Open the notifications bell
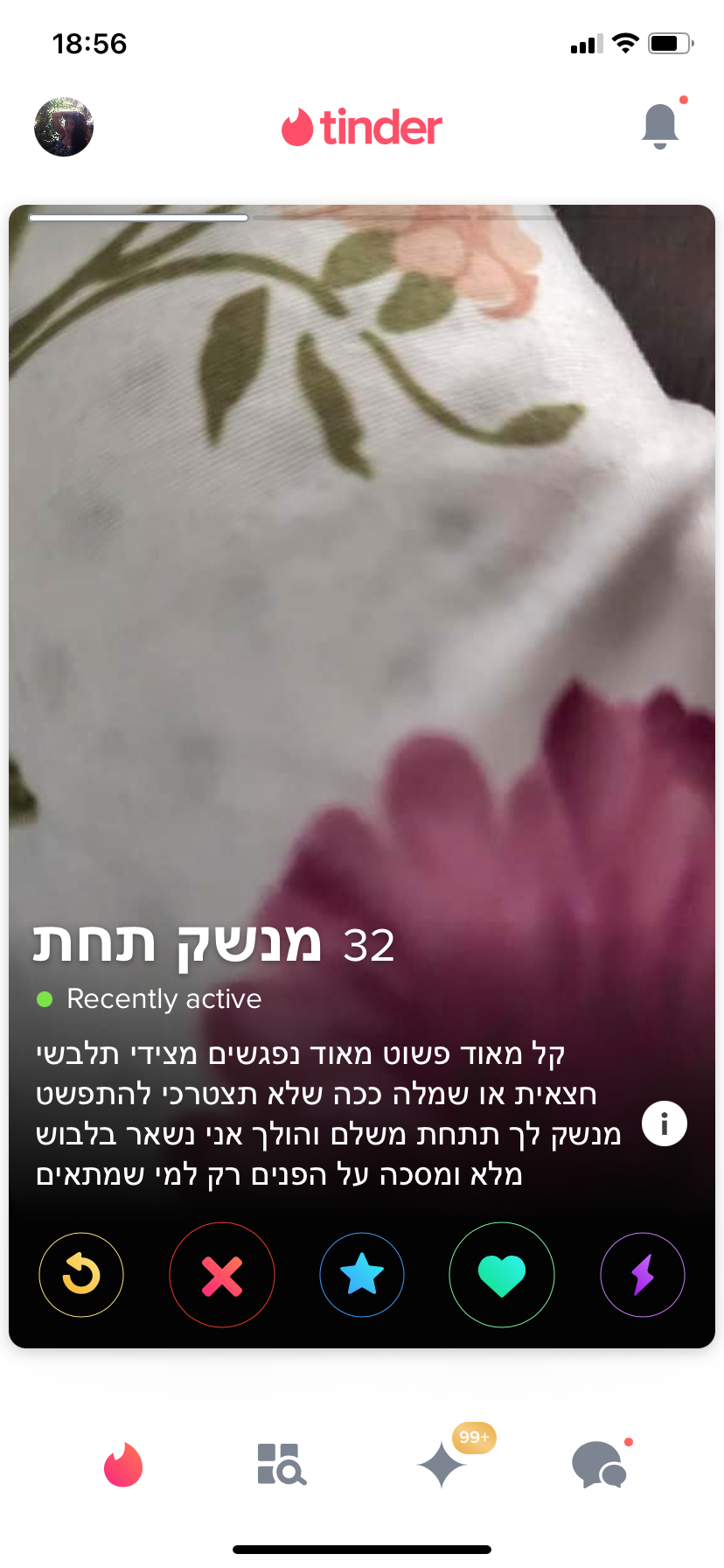This screenshot has width=724, height=1568. click(x=660, y=125)
